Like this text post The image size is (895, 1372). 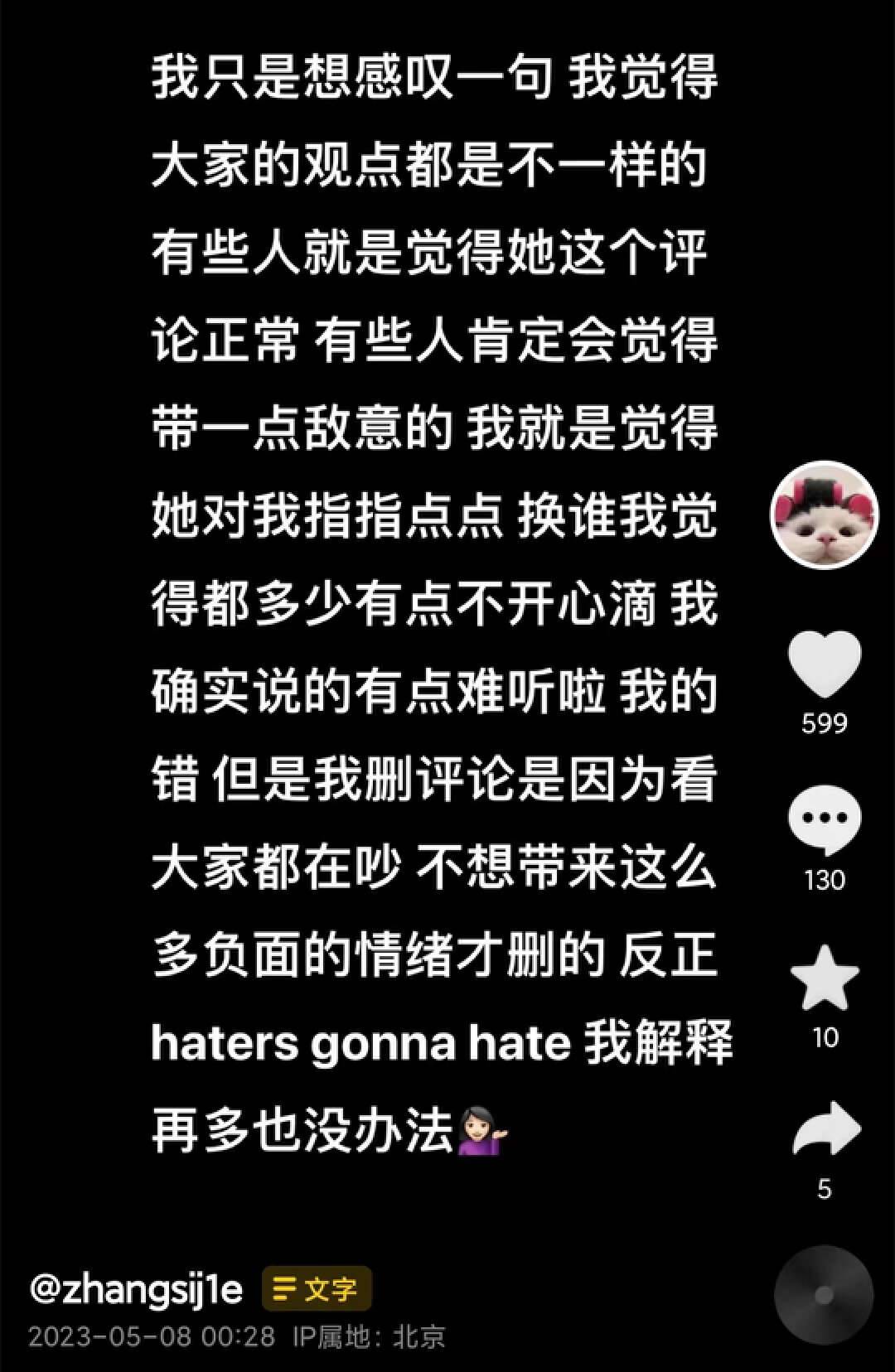pos(824,665)
